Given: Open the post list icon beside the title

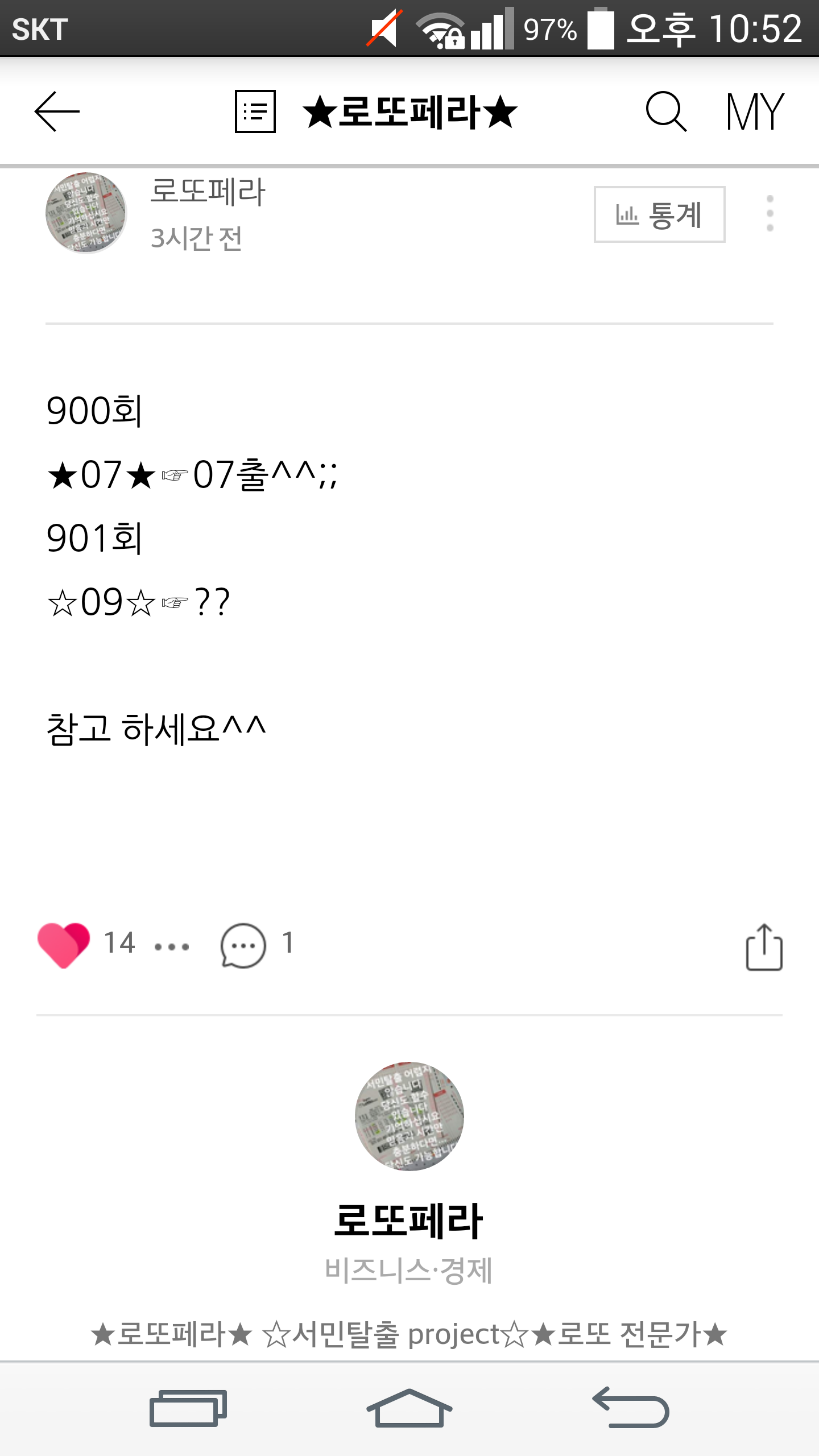Looking at the screenshot, I should [255, 111].
